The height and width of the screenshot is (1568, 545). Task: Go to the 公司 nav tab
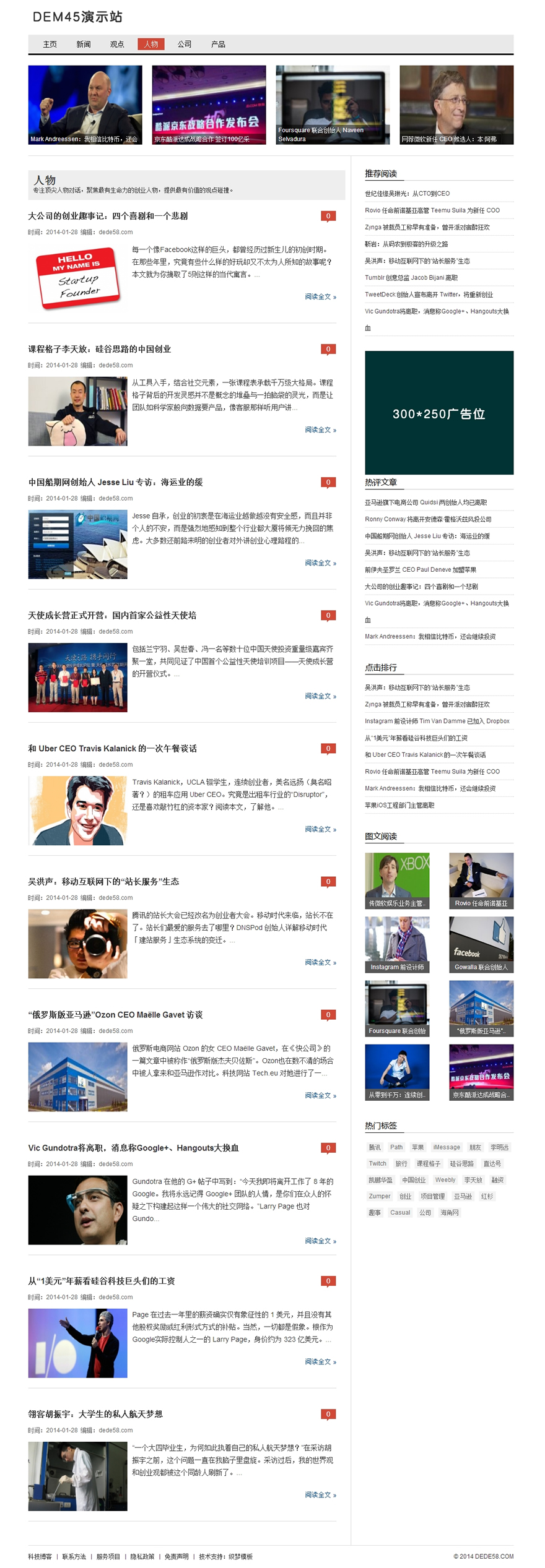(x=185, y=45)
